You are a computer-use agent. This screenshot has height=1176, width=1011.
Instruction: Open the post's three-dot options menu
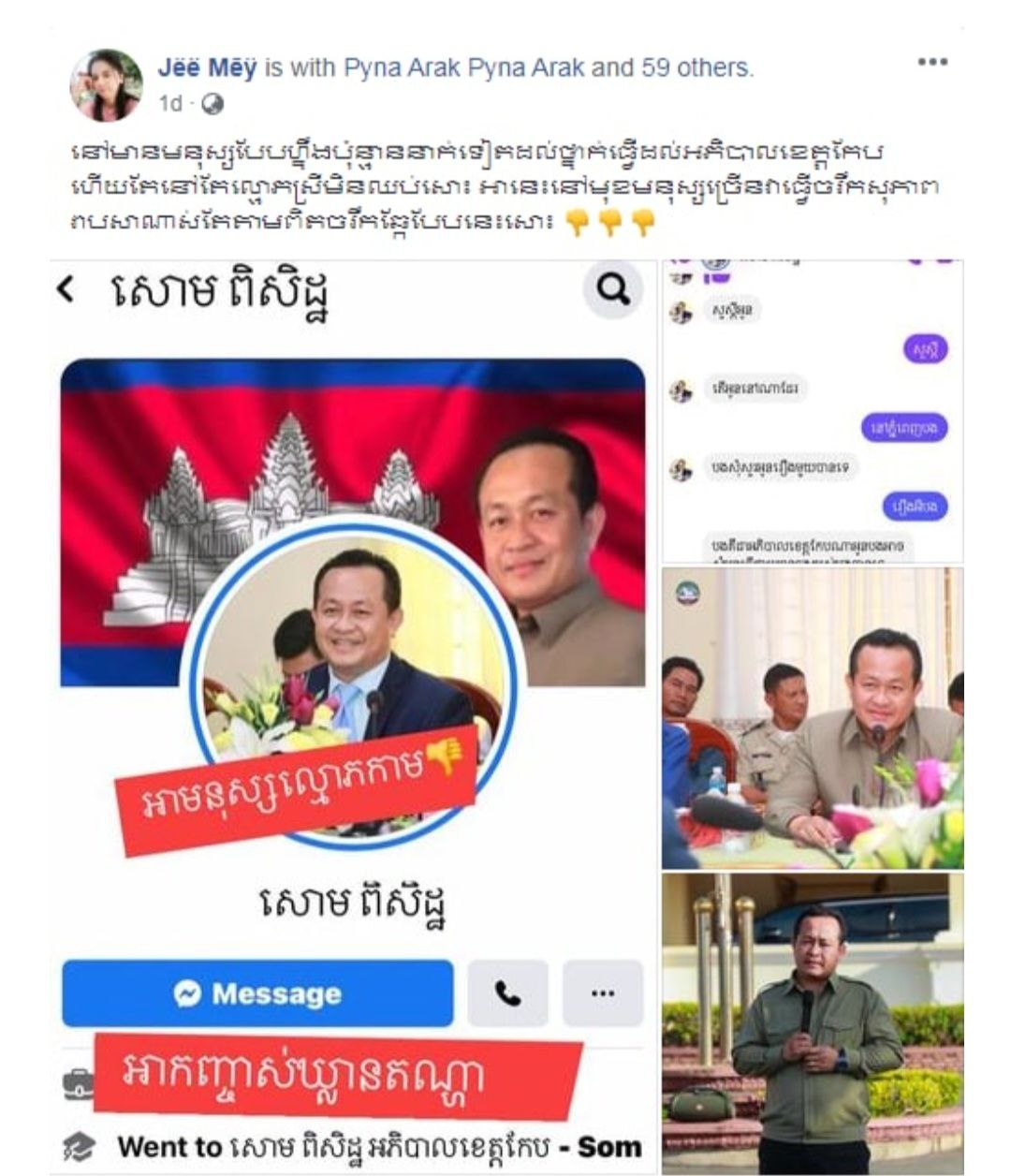932,63
